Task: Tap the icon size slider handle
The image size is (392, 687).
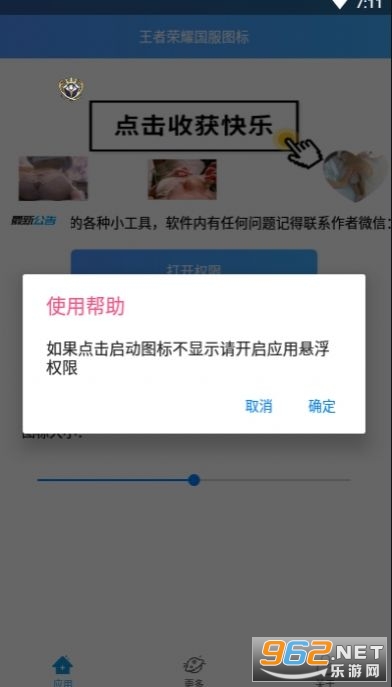Action: click(x=194, y=480)
